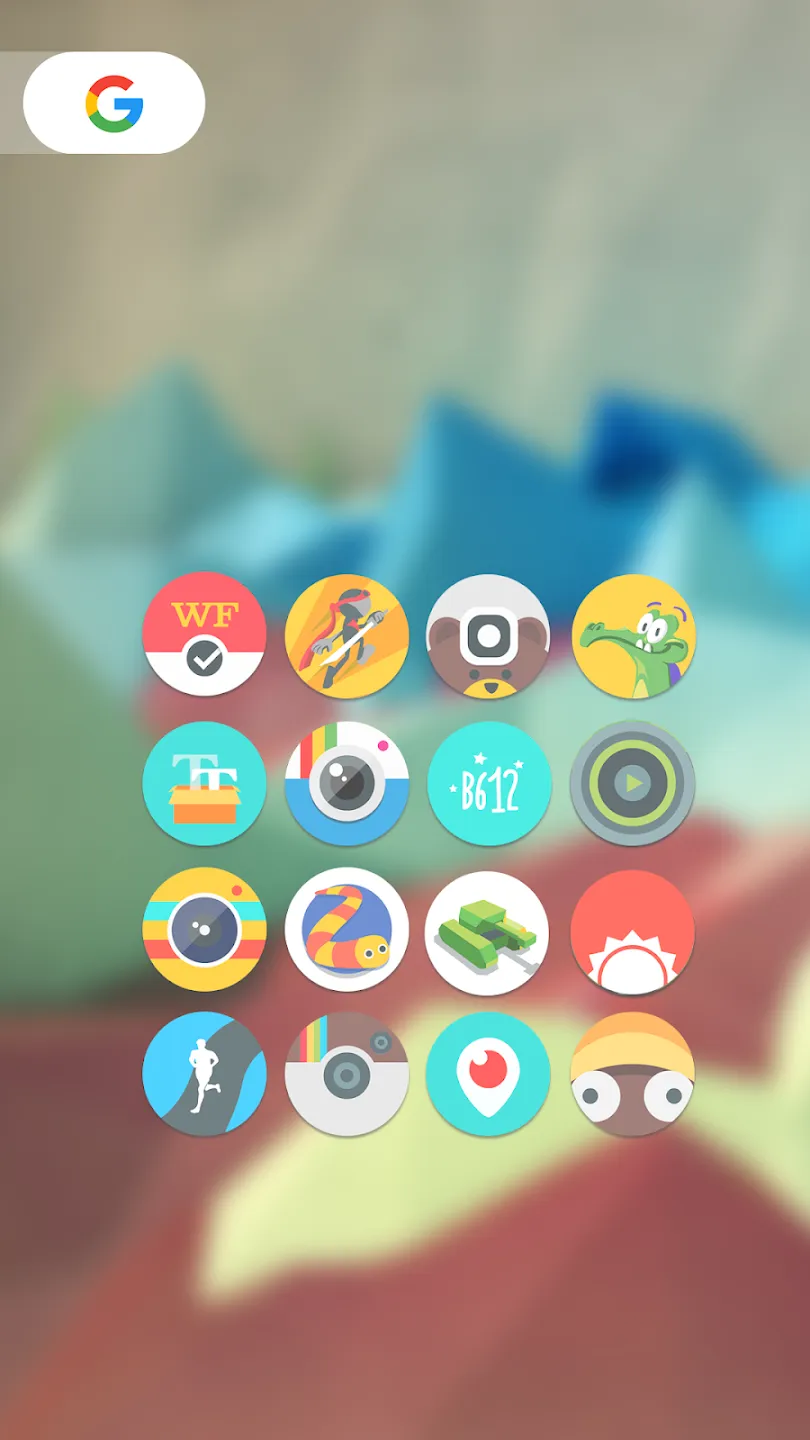Open the TT font box app

click(204, 783)
